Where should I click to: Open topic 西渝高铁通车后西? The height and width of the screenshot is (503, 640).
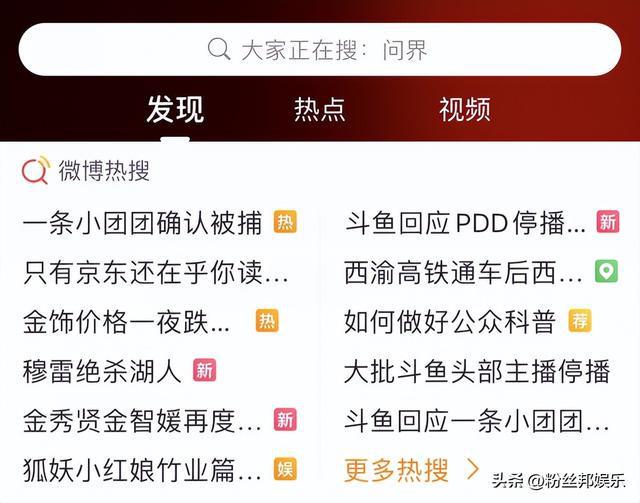(x=464, y=271)
